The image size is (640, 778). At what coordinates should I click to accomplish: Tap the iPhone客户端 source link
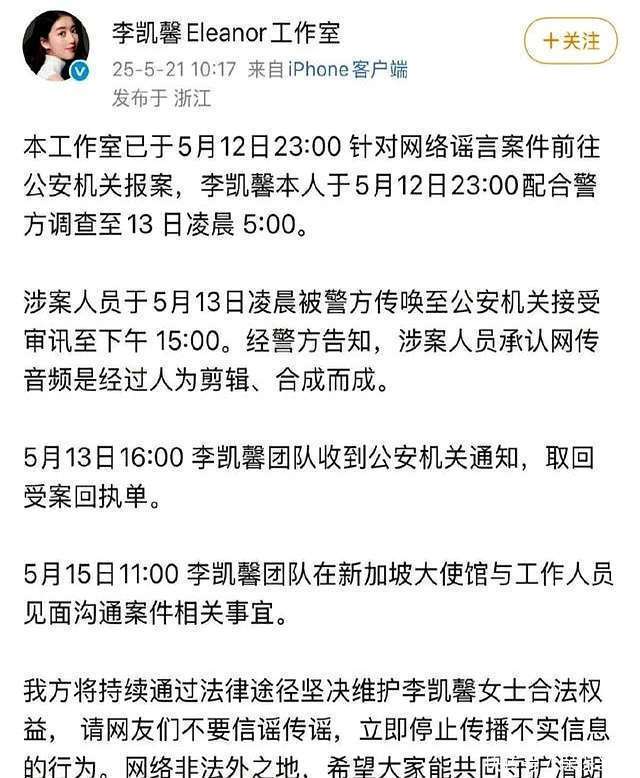pos(347,69)
